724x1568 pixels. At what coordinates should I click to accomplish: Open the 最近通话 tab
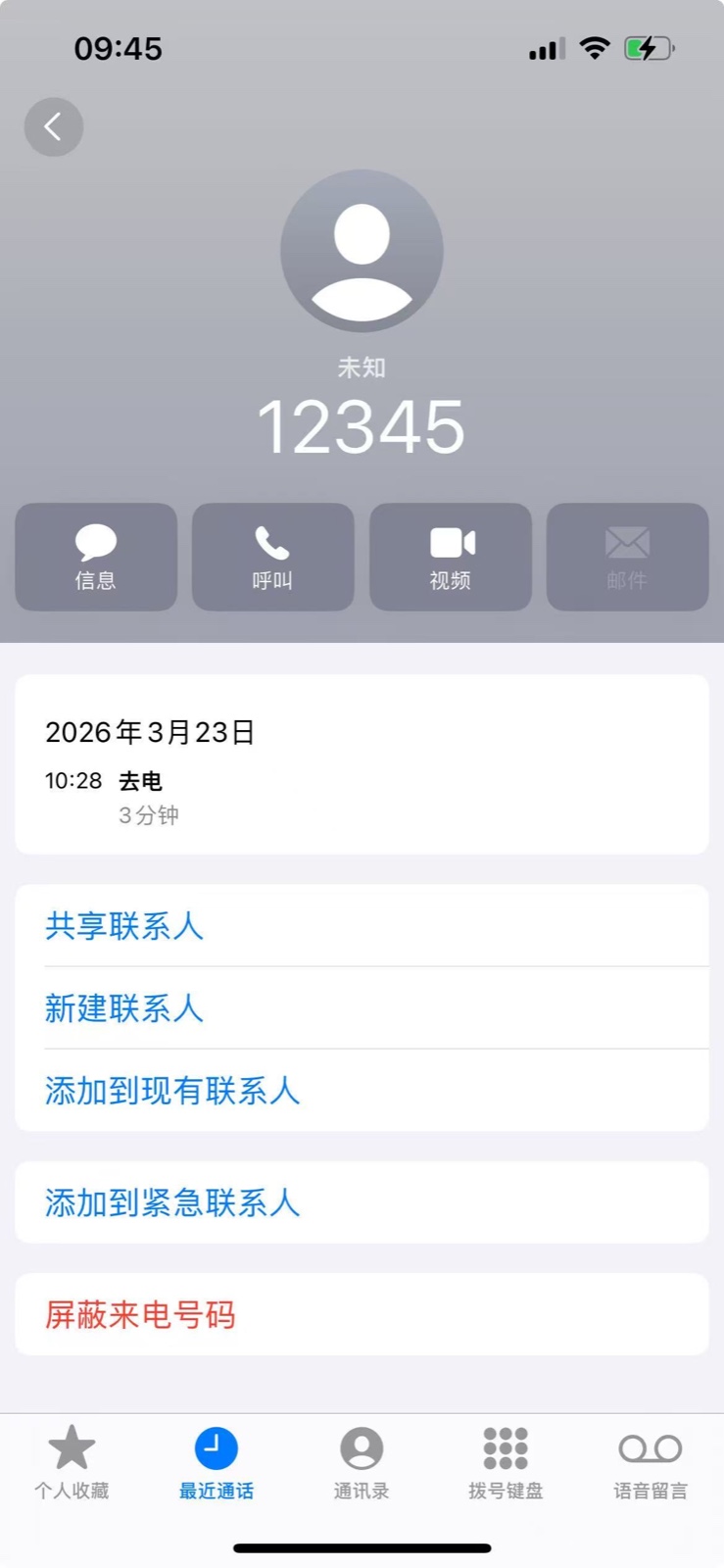216,1462
